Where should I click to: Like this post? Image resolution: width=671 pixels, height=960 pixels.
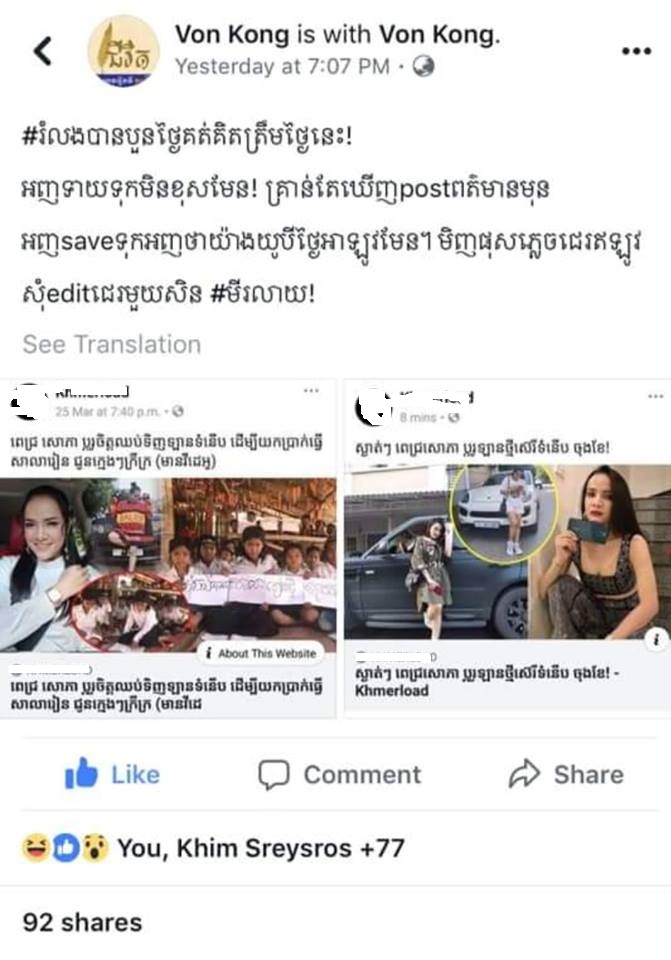(x=112, y=774)
